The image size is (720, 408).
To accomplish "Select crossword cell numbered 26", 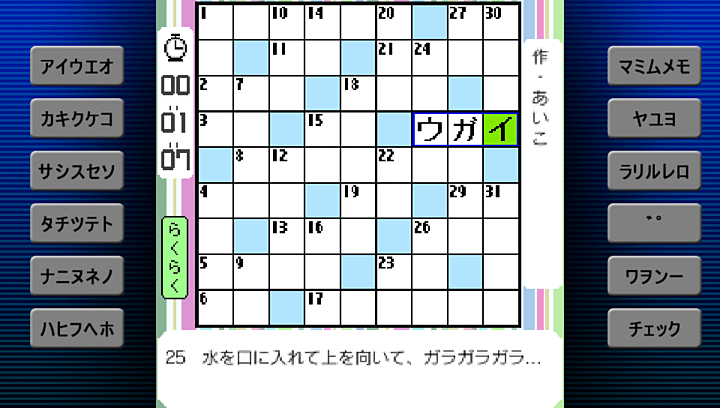I will (430, 236).
